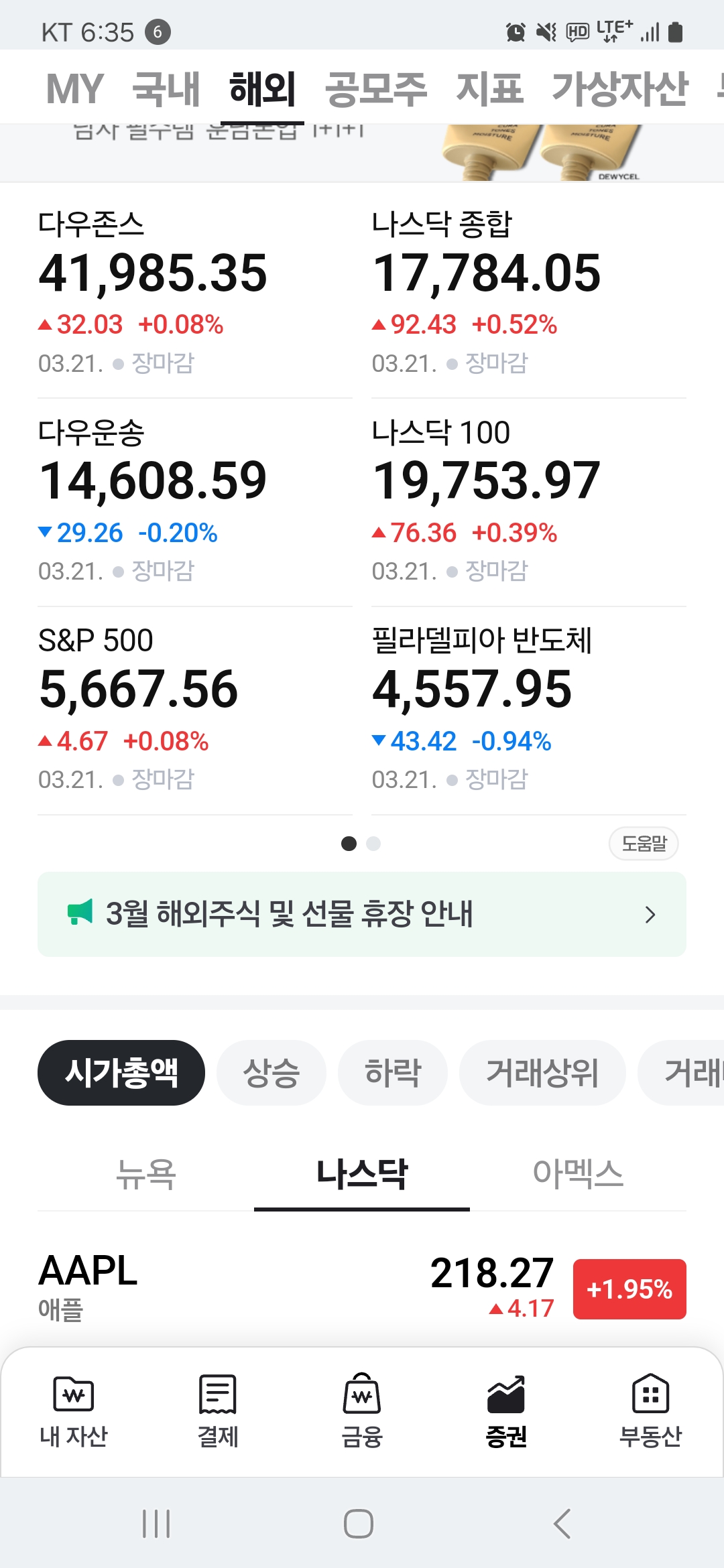Viewport: 724px width, 1568px height.
Task: Select the 상승 filter chip
Action: click(271, 1073)
